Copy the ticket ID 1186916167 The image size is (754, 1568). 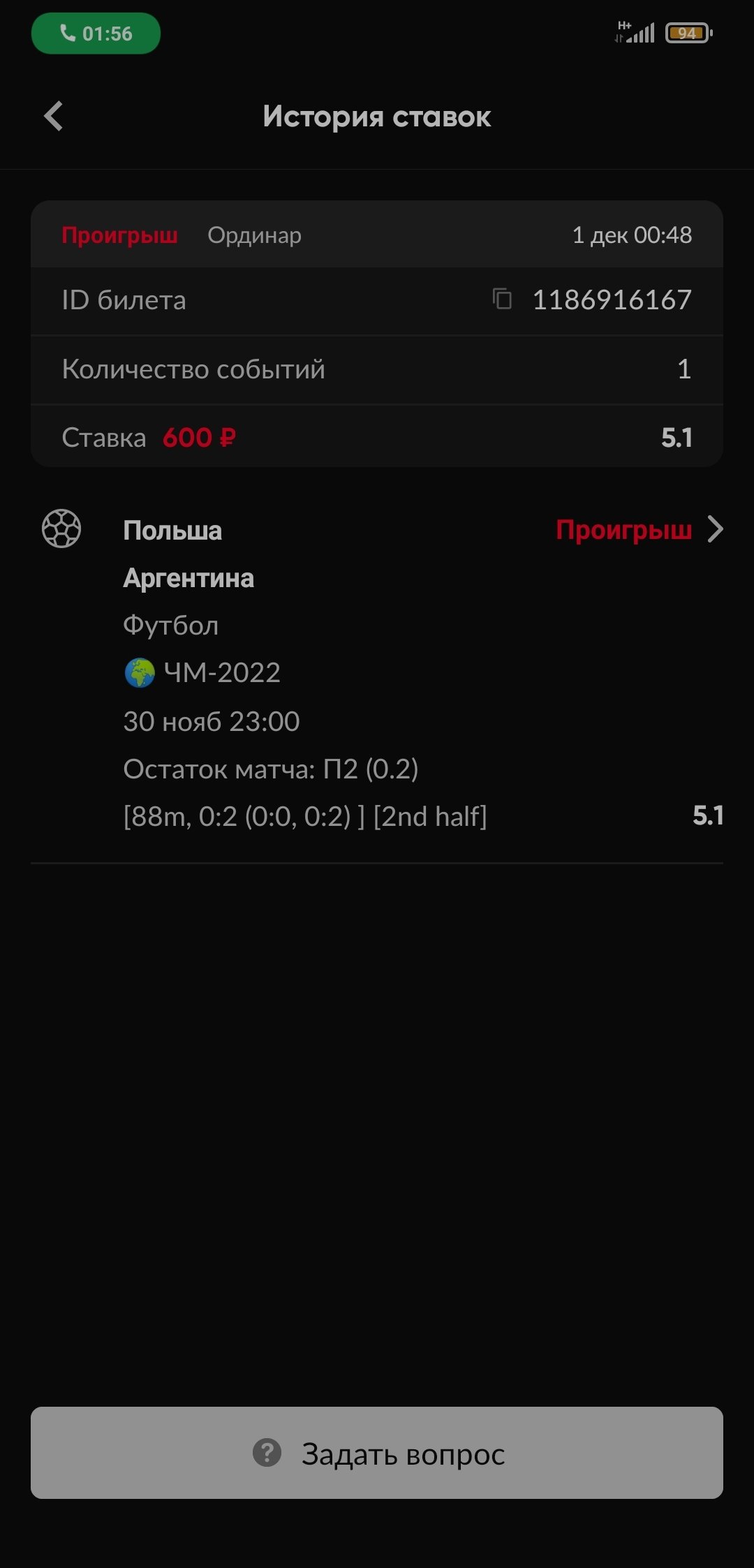503,299
